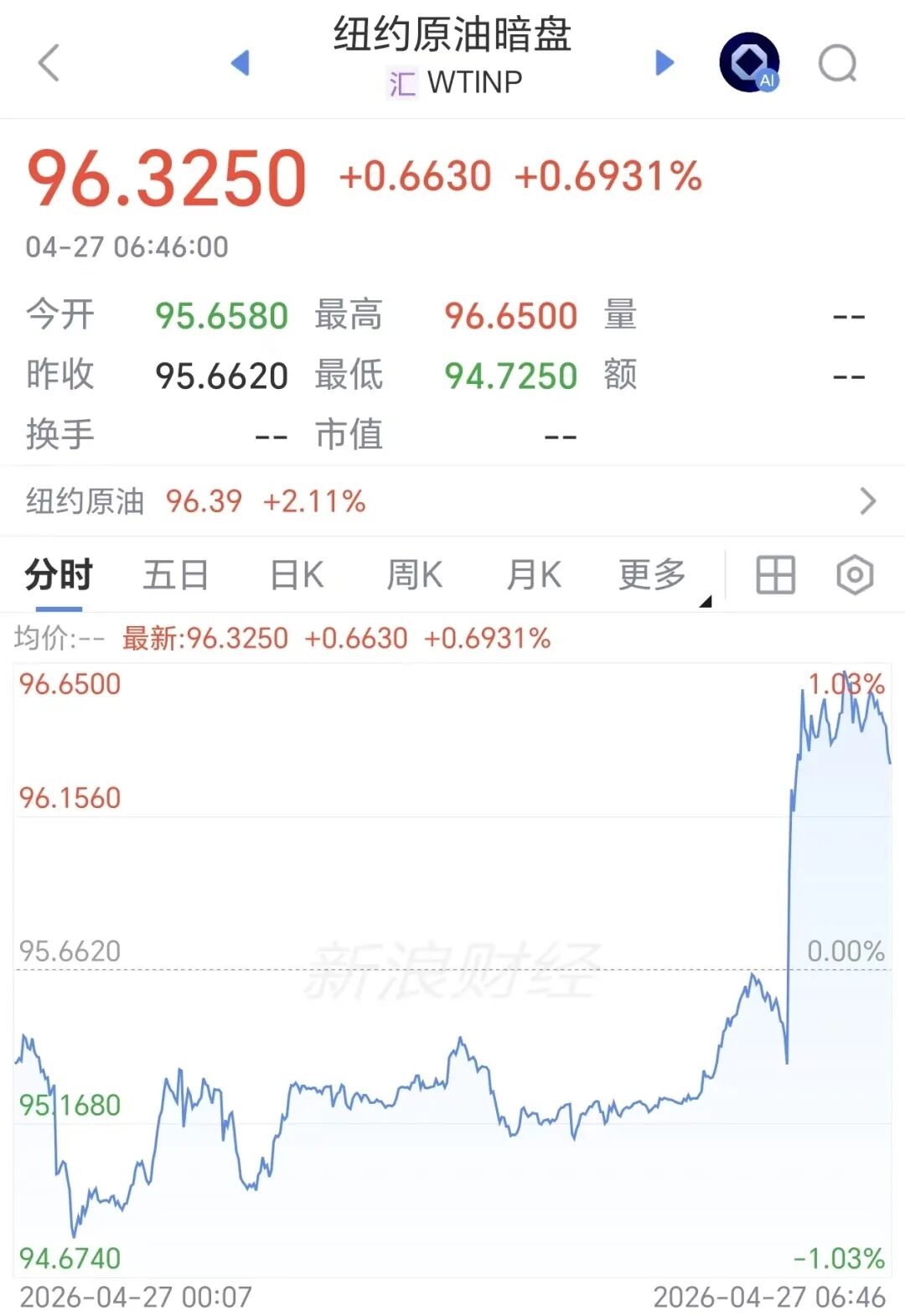Image resolution: width=905 pixels, height=1316 pixels.
Task: Open the 周K weekly chart tab
Action: [414, 574]
